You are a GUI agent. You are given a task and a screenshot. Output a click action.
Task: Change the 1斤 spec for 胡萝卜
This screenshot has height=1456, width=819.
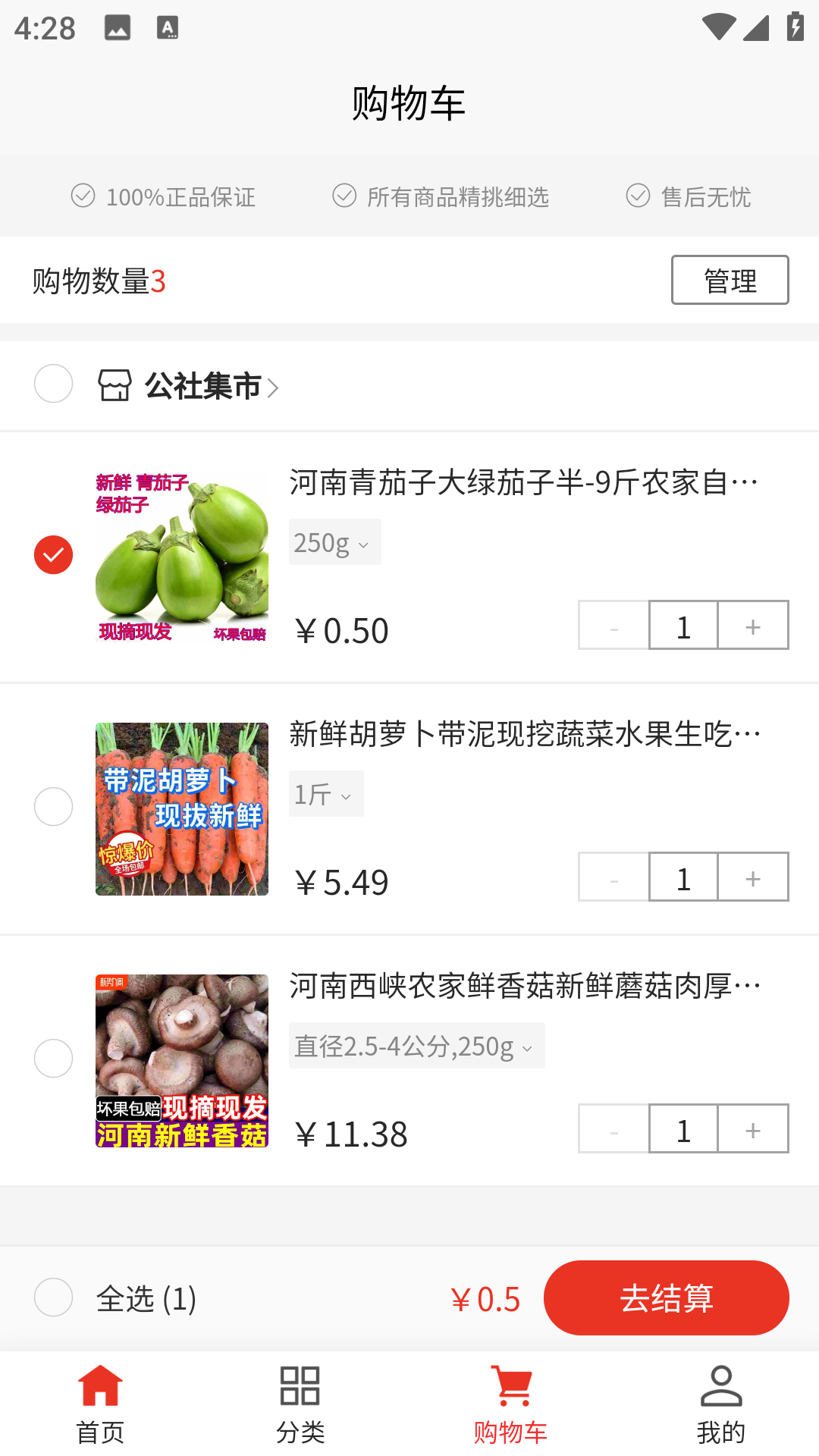pos(326,794)
